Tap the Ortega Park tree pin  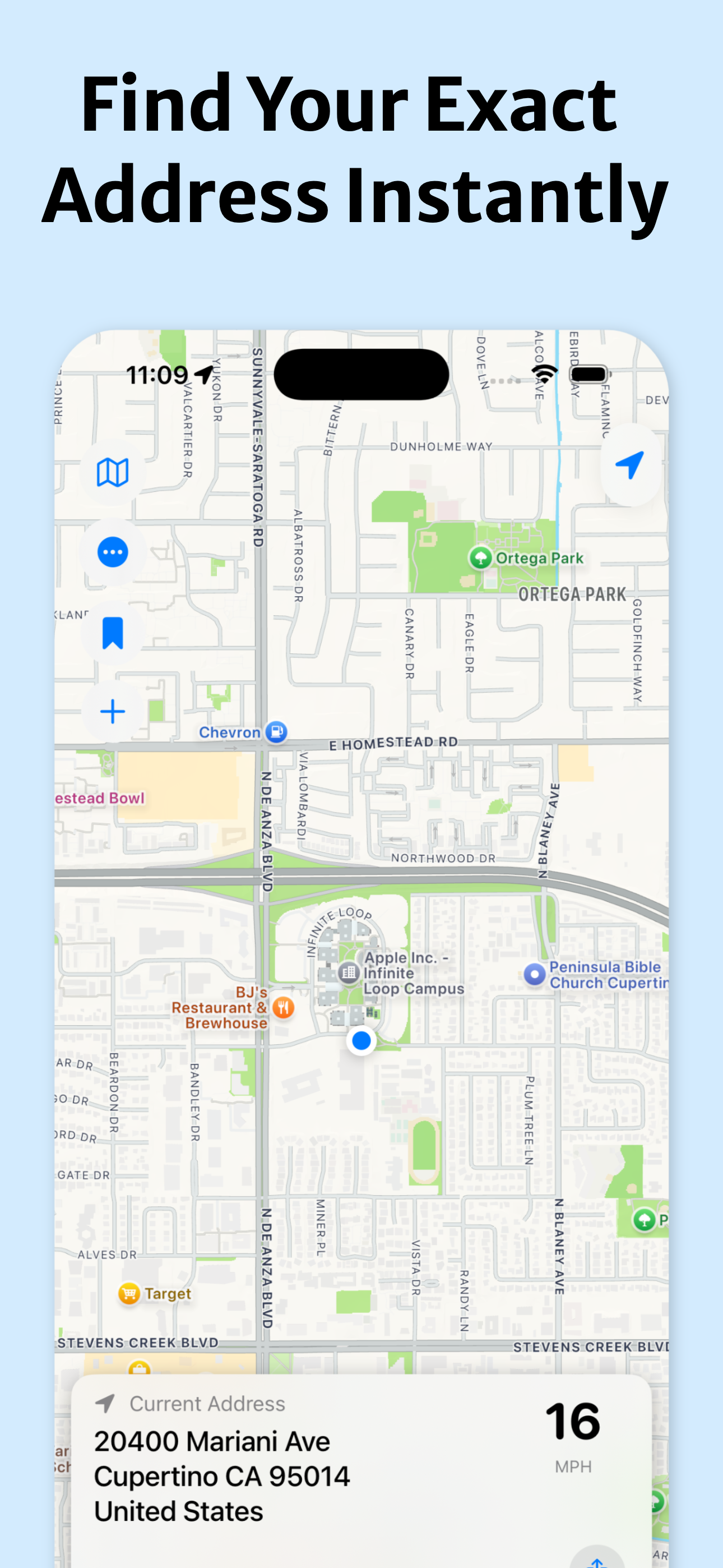[482, 558]
